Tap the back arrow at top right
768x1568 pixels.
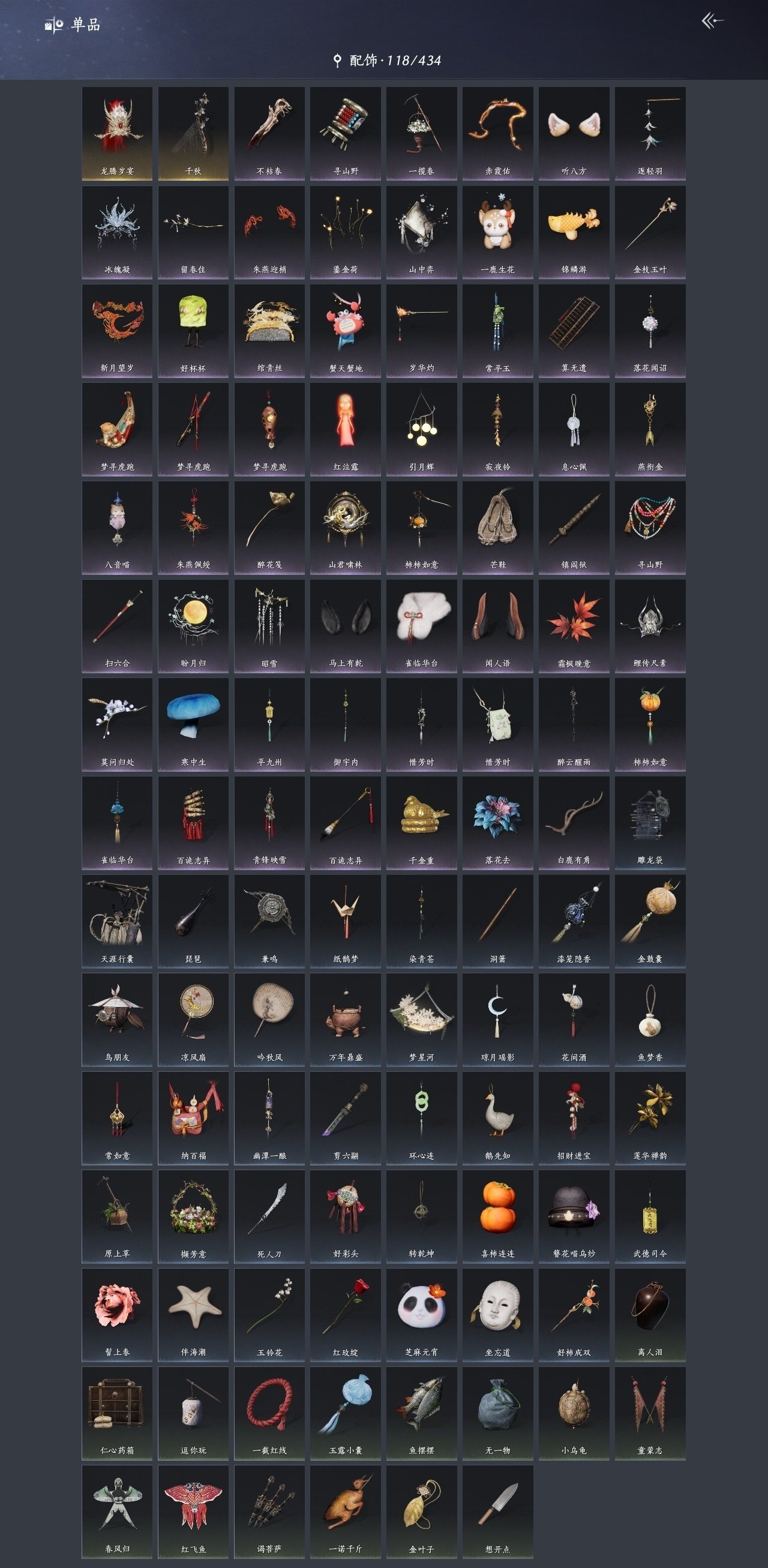(x=712, y=22)
